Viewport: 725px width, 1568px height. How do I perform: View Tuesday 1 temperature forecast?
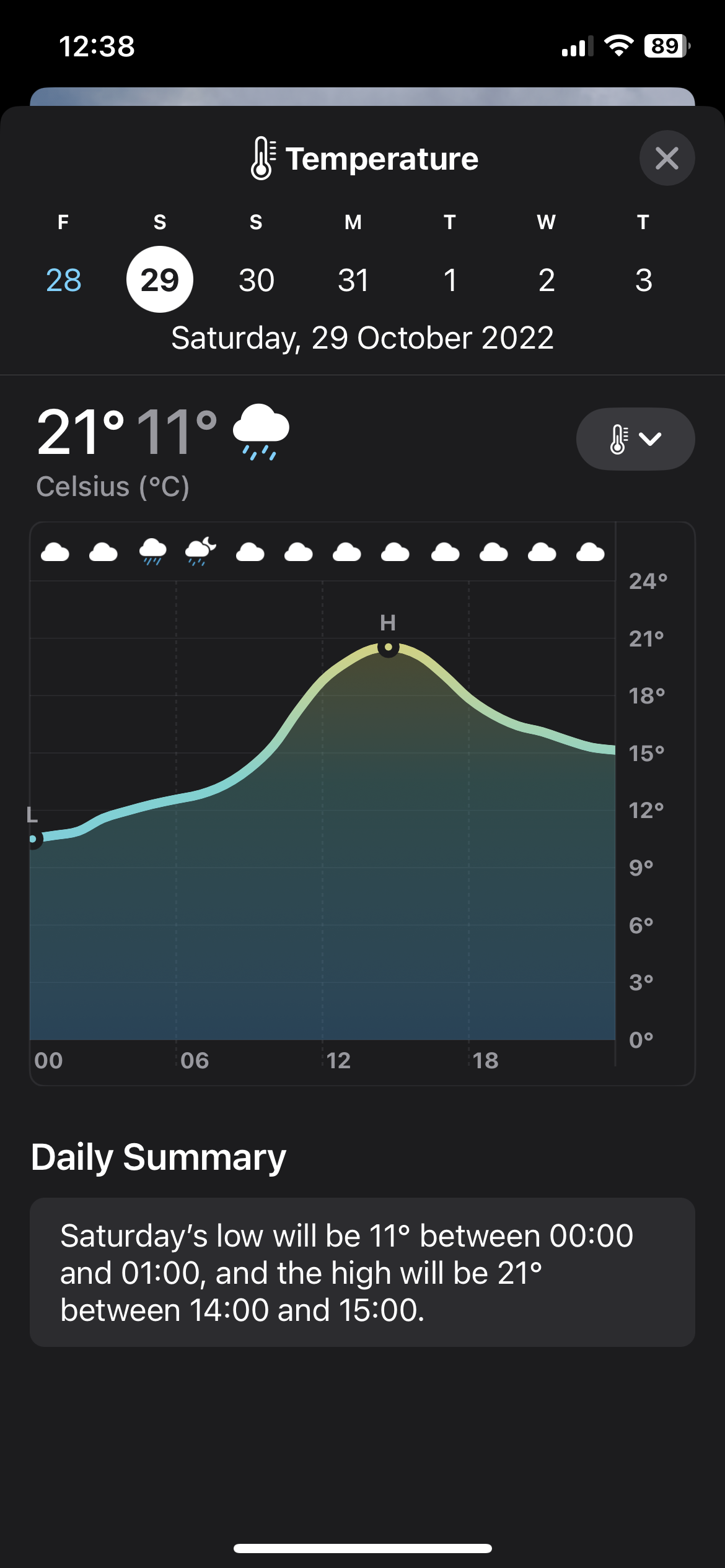tap(450, 279)
